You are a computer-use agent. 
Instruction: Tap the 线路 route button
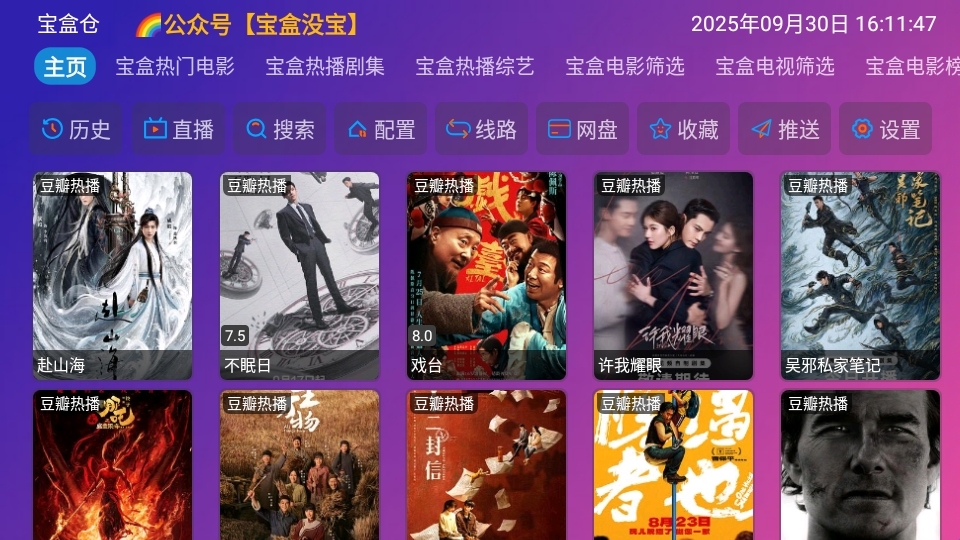pyautogui.click(x=482, y=129)
